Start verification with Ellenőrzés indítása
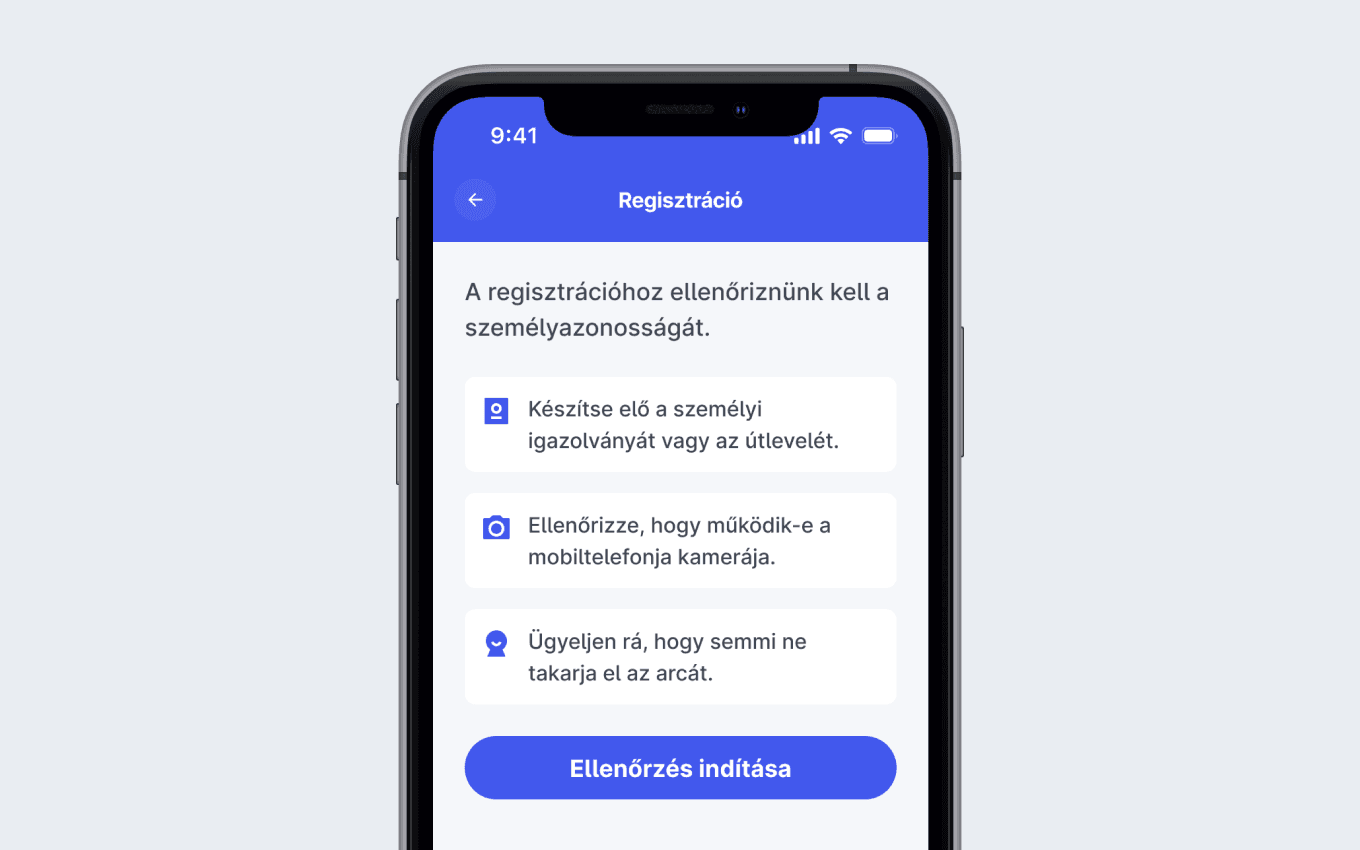1360x850 pixels. pyautogui.click(x=680, y=768)
